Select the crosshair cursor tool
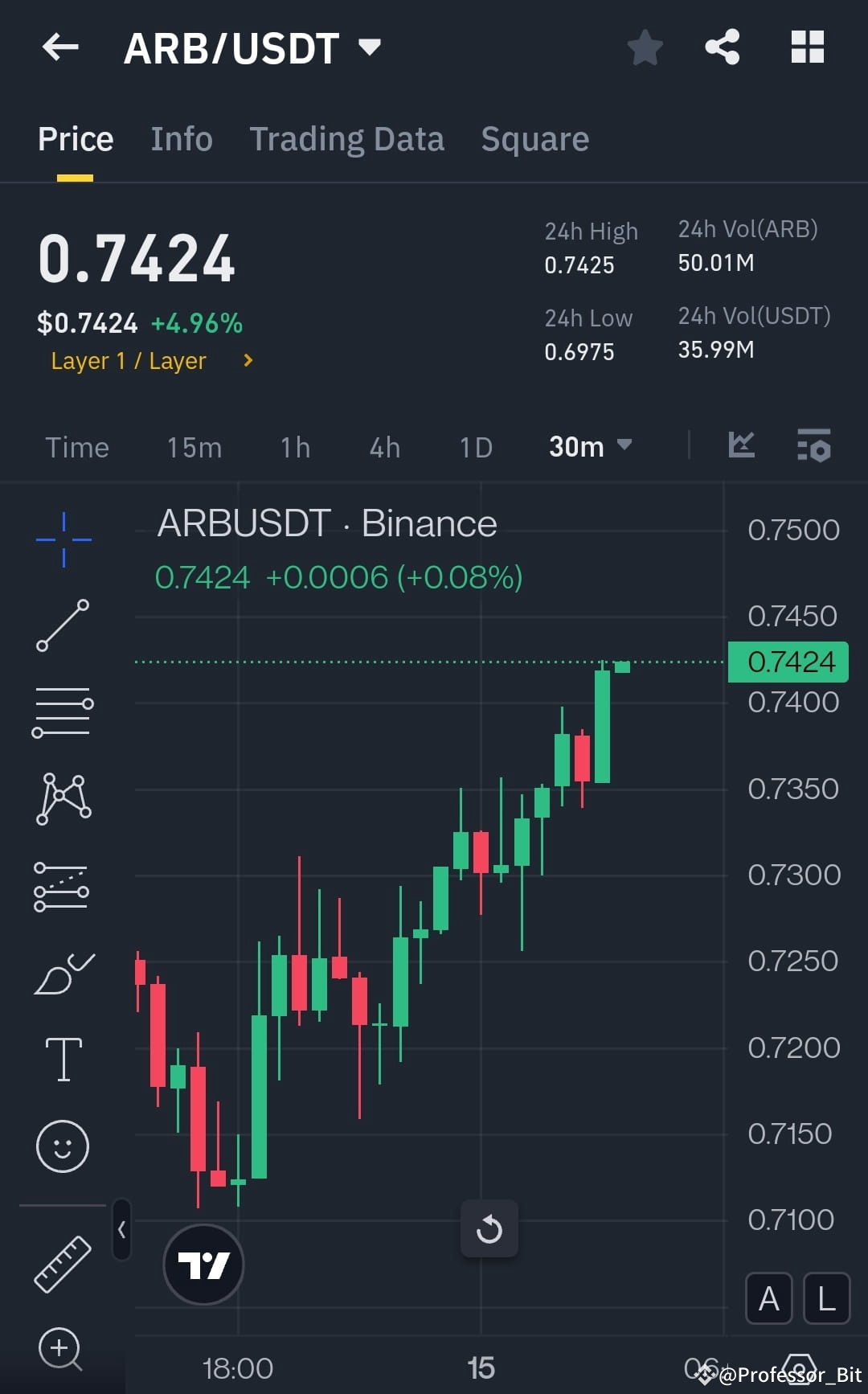Image resolution: width=868 pixels, height=1394 pixels. [63, 539]
